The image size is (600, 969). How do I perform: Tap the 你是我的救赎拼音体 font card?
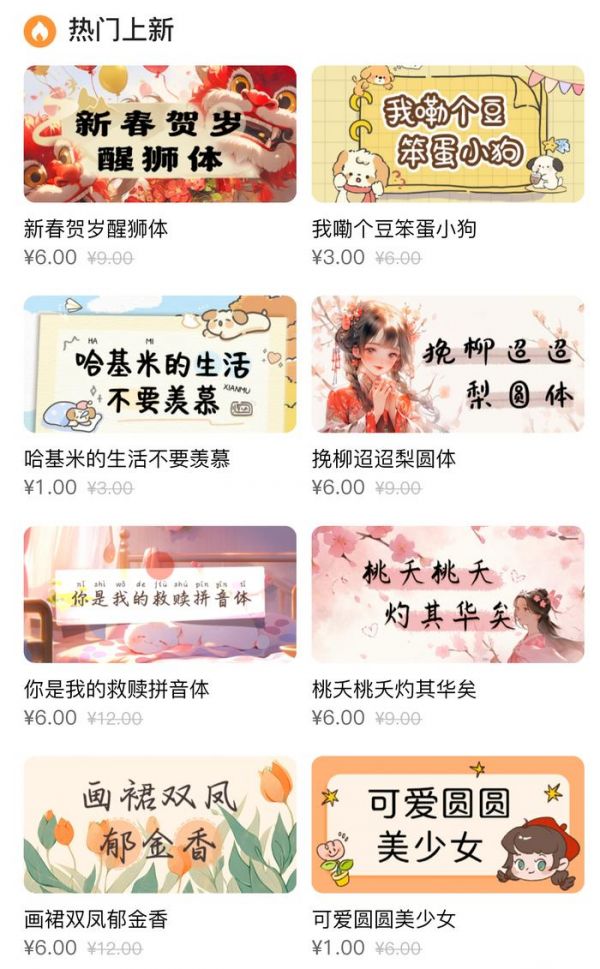point(160,594)
